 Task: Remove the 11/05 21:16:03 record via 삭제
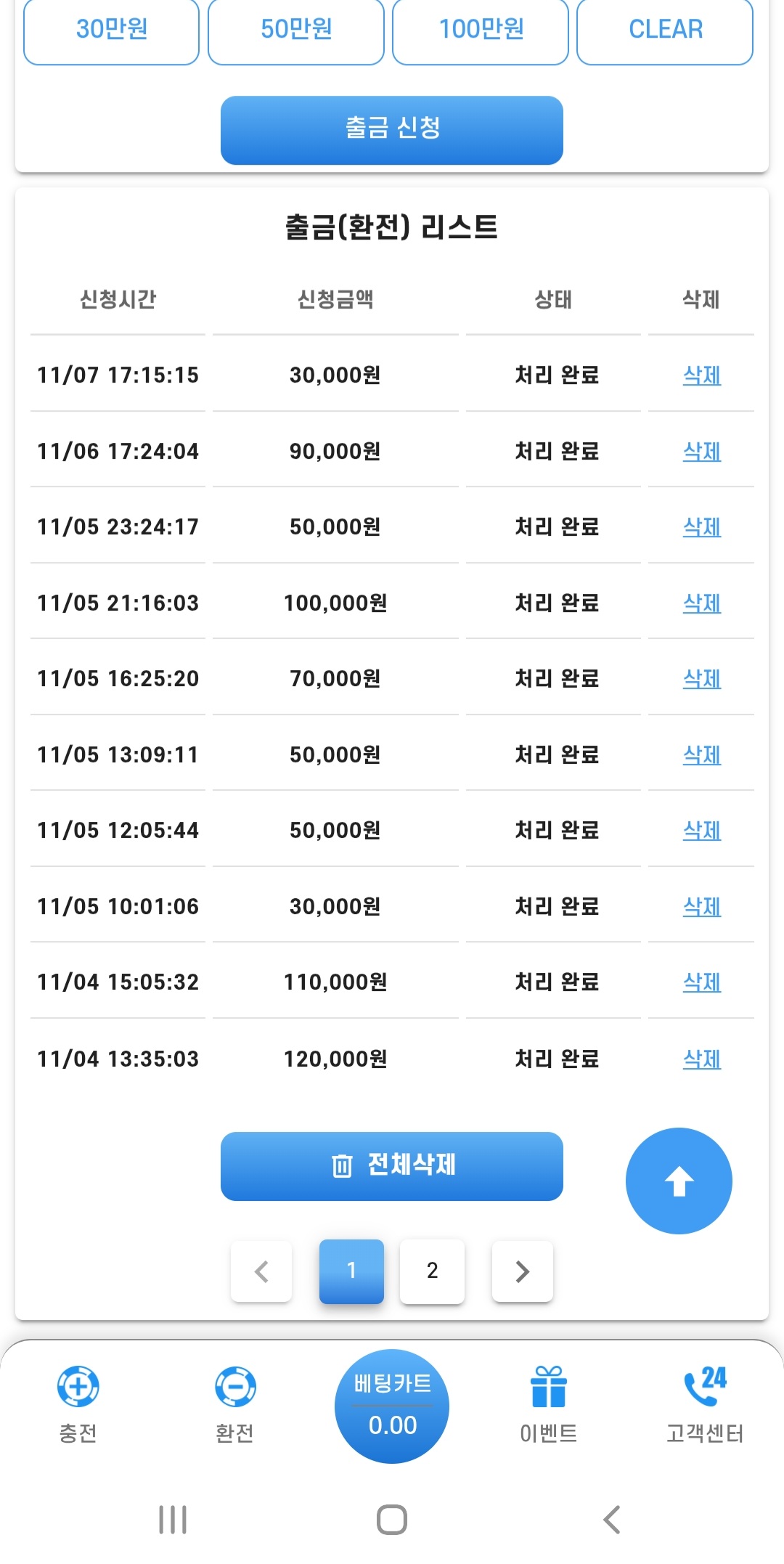pos(702,603)
